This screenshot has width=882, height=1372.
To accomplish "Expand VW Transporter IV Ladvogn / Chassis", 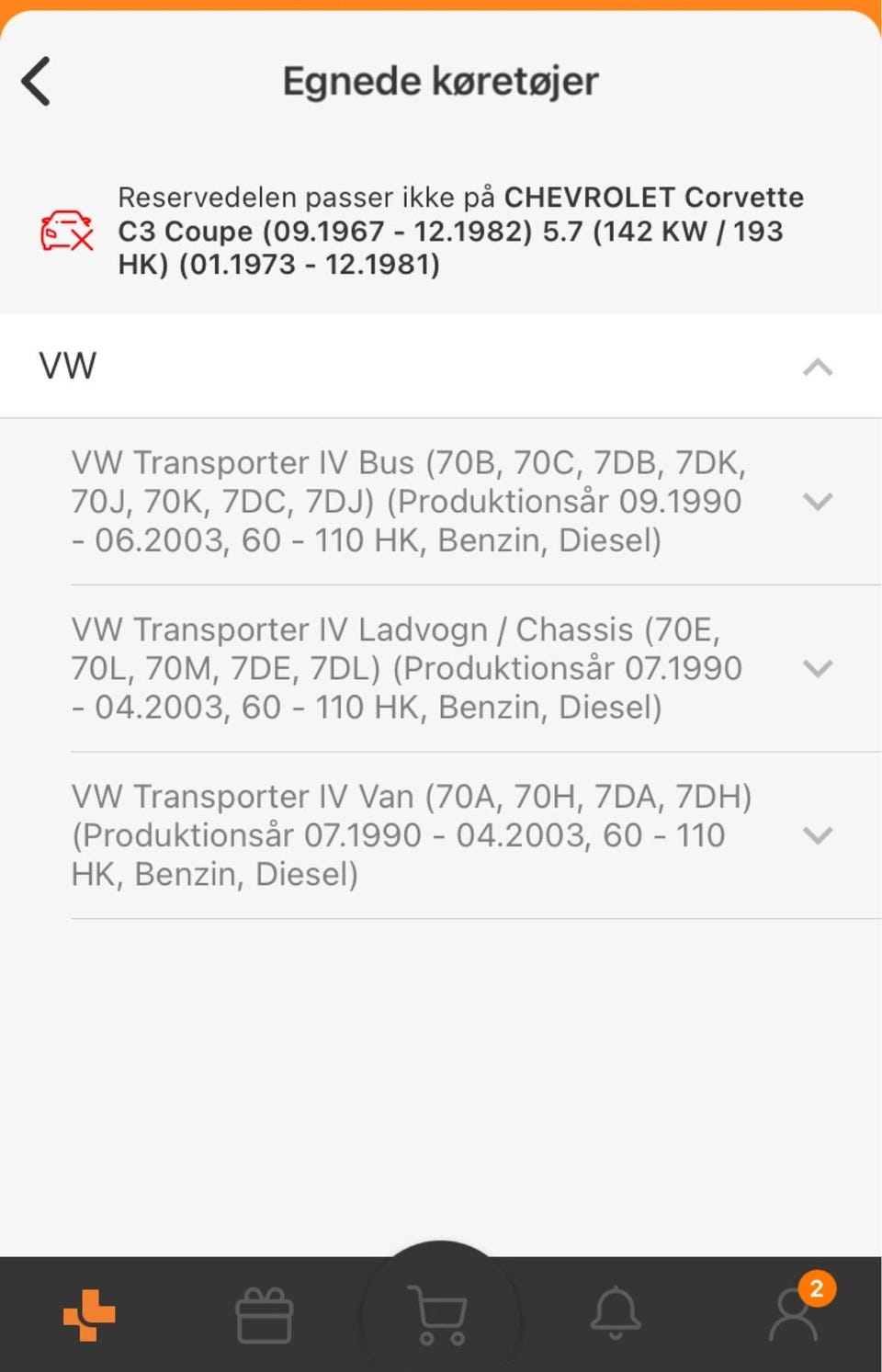I will click(817, 669).
